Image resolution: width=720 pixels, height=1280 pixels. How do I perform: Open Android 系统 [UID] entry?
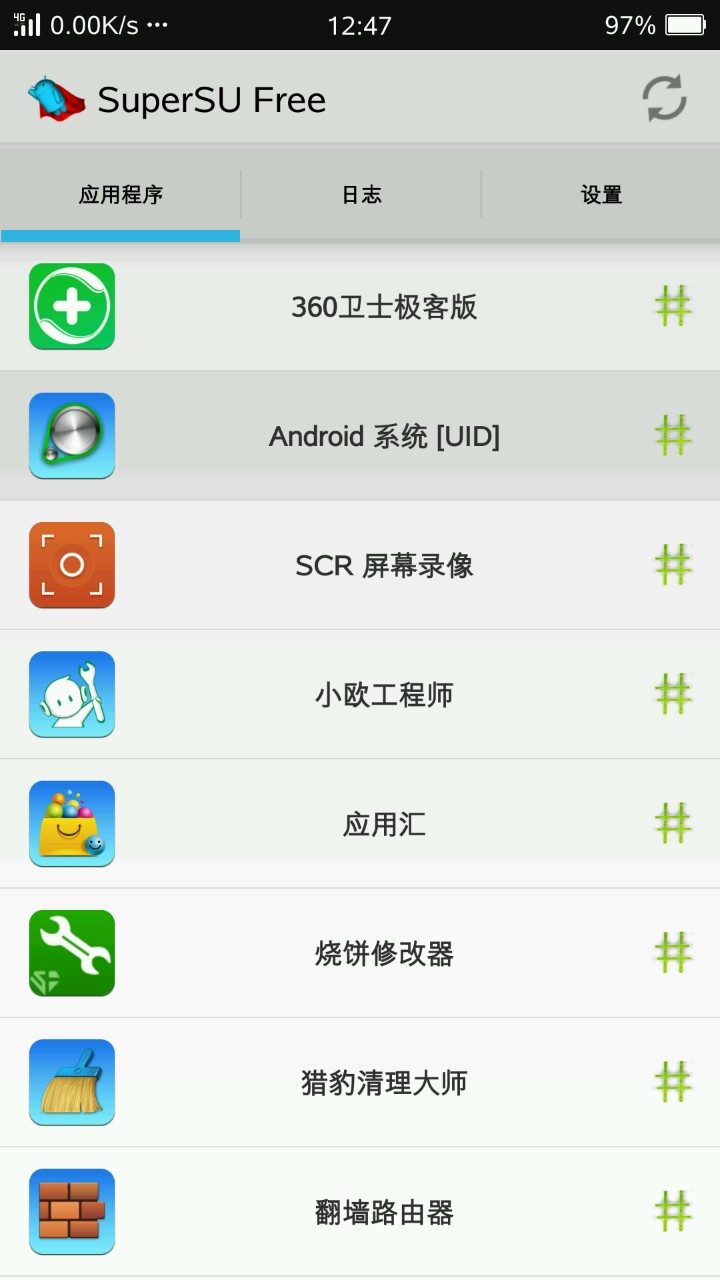[x=384, y=436]
